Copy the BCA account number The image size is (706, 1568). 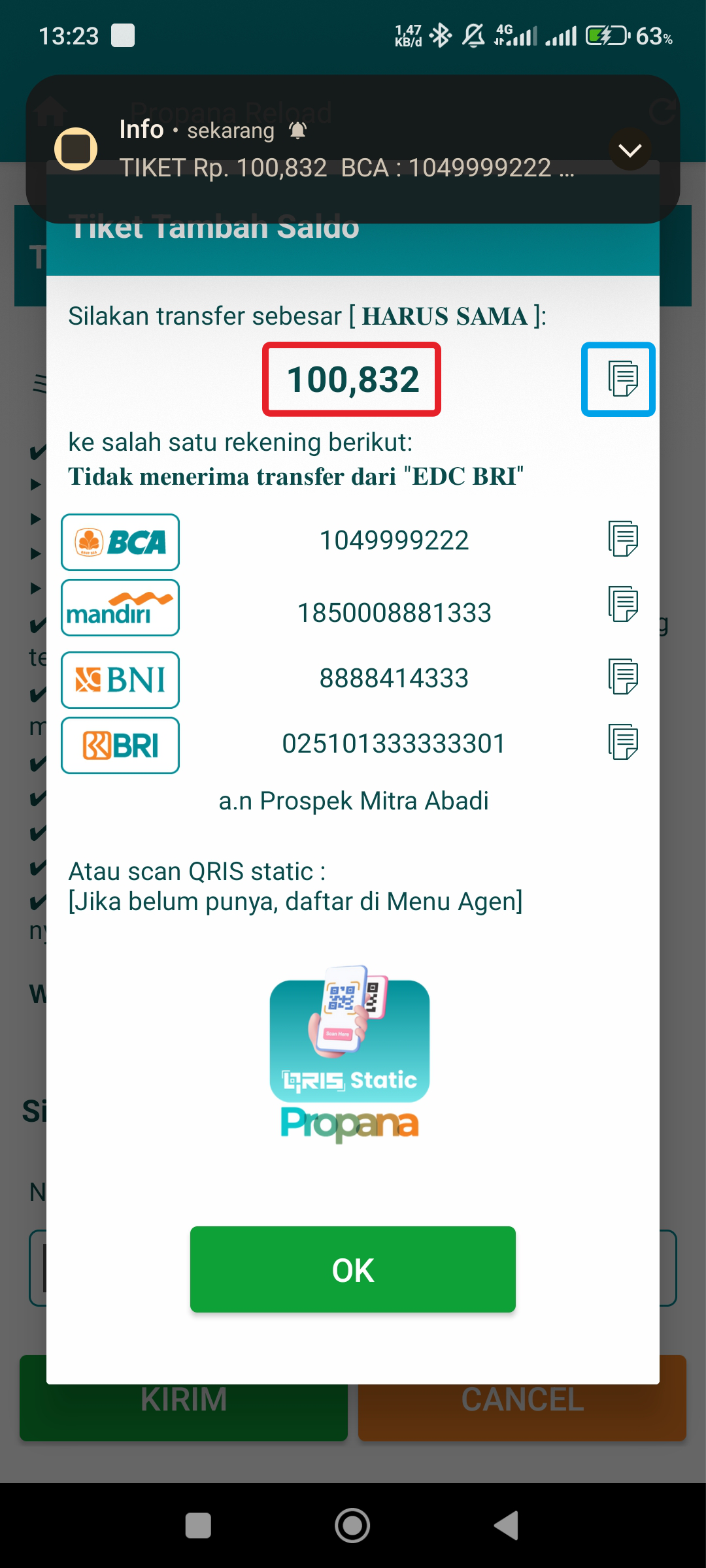[x=623, y=539]
